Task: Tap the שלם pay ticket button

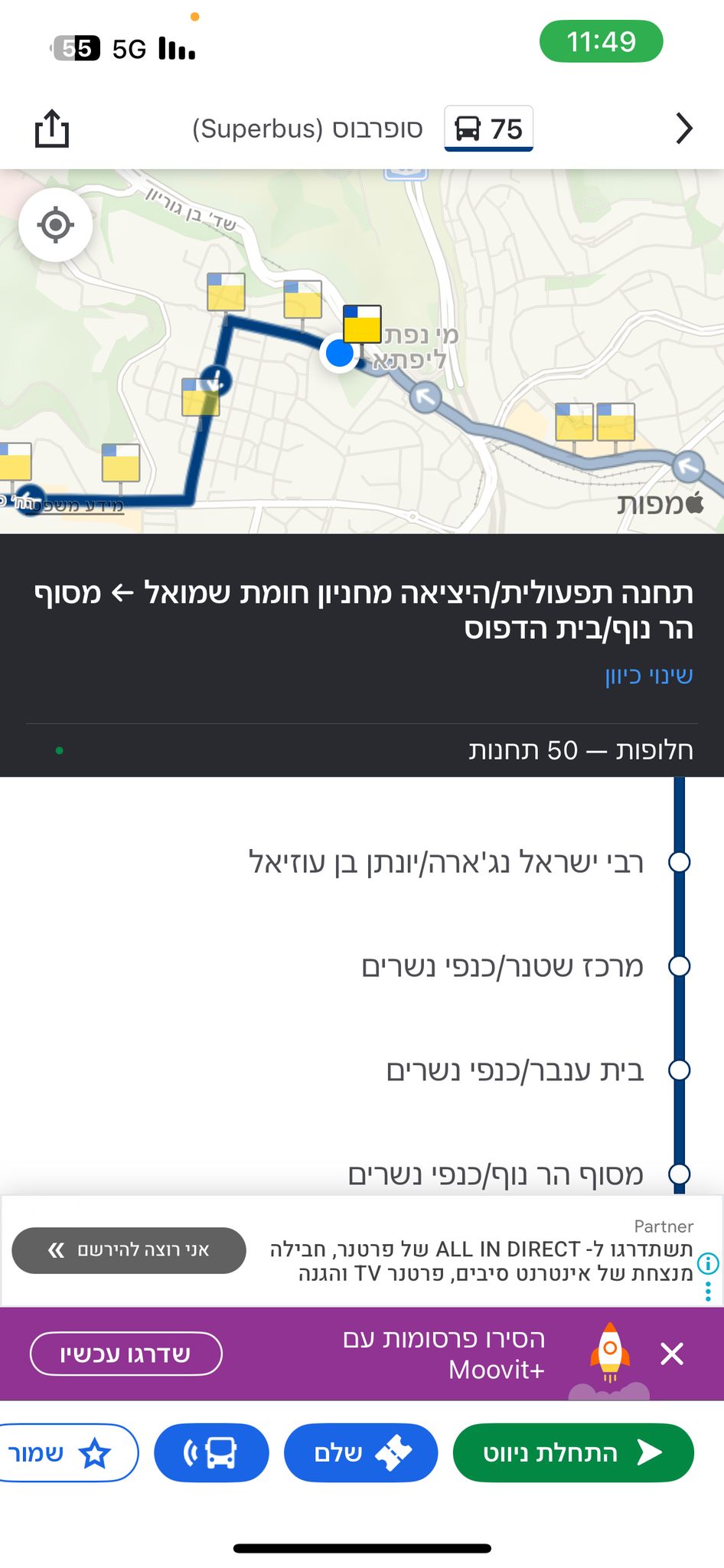Action: [360, 1452]
